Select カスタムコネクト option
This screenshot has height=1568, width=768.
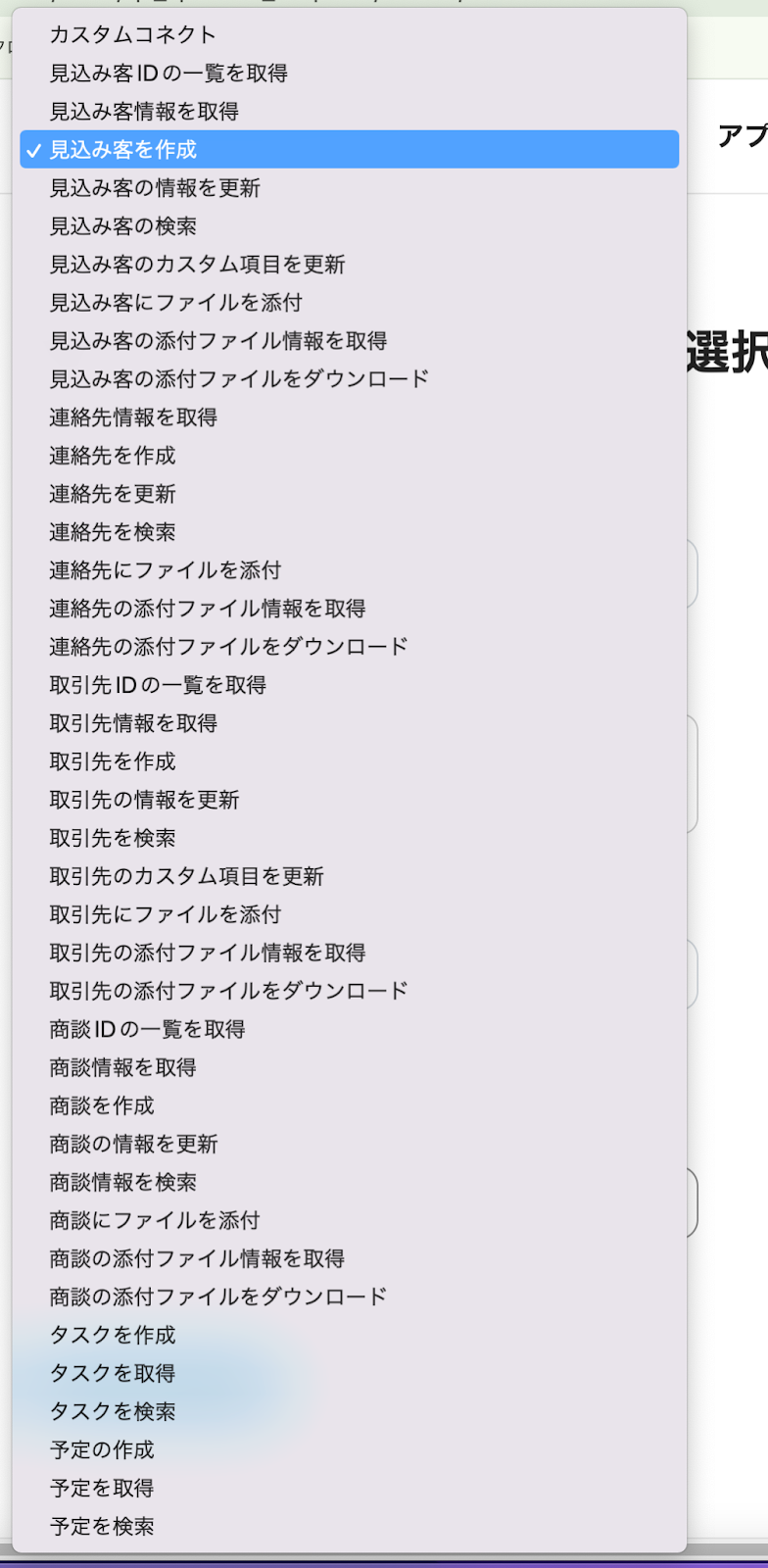click(x=132, y=34)
